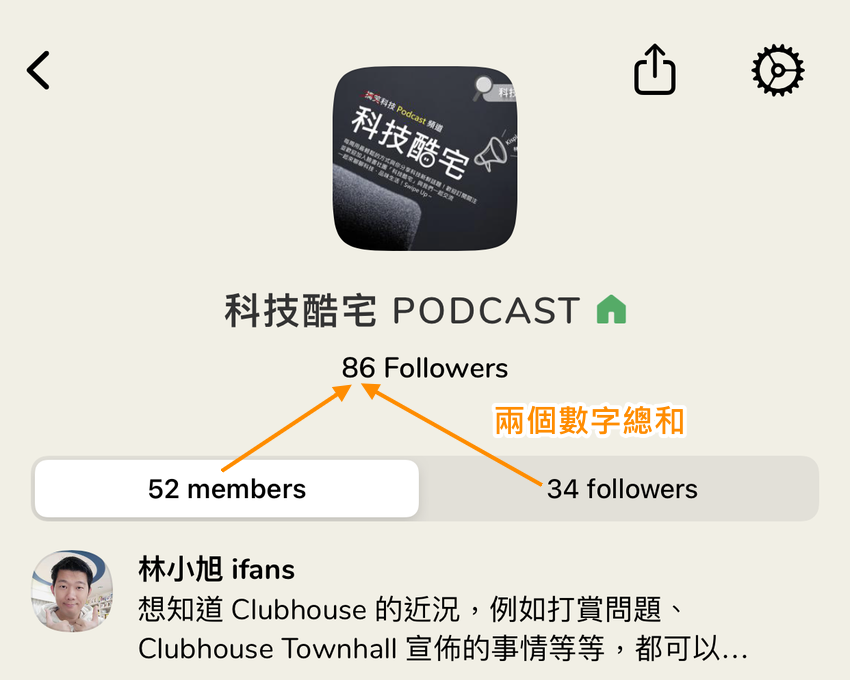Viewport: 850px width, 680px height.
Task: View the 科技酷宅 club cover image
Action: [x=425, y=160]
